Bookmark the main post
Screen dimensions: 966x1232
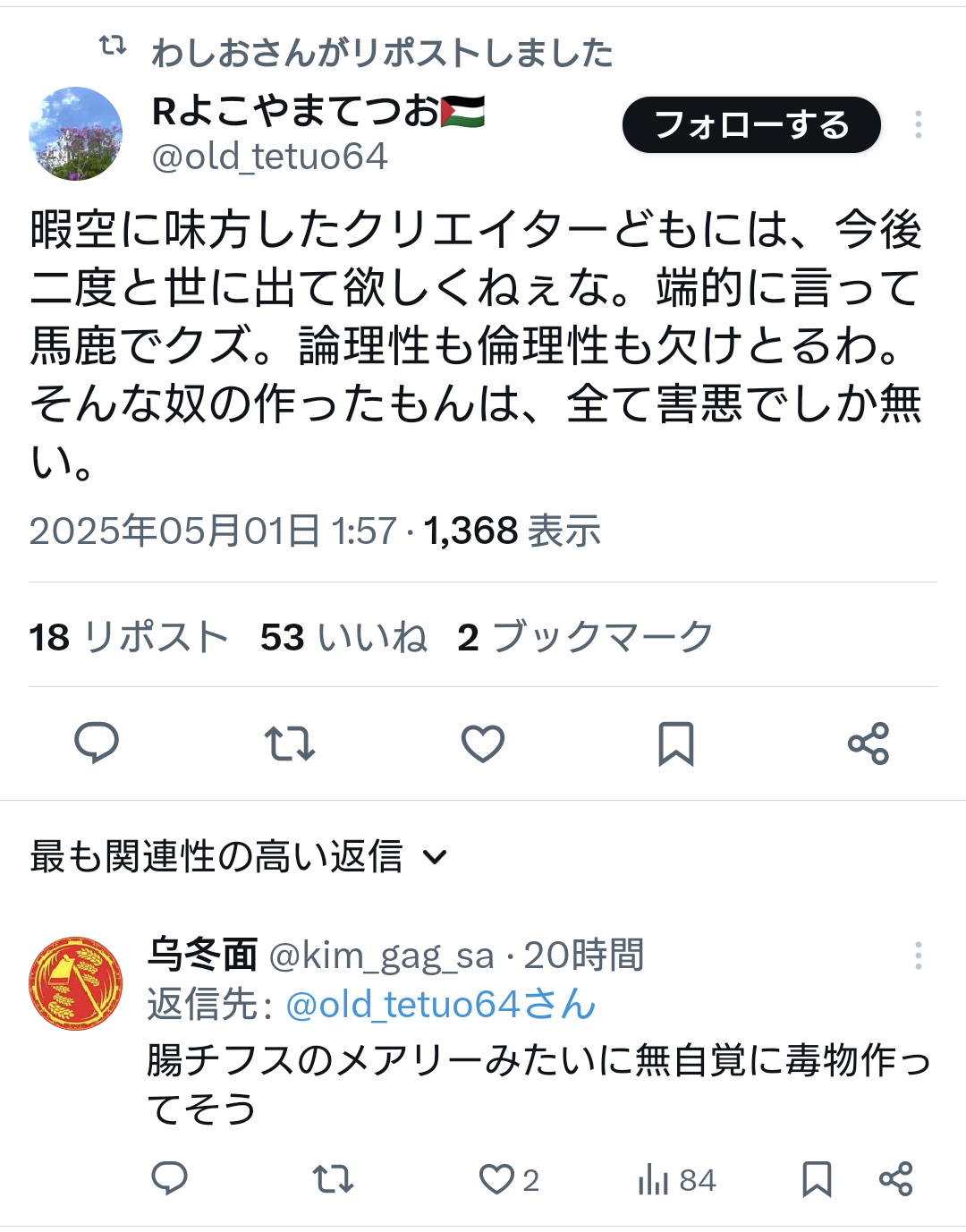(x=676, y=743)
